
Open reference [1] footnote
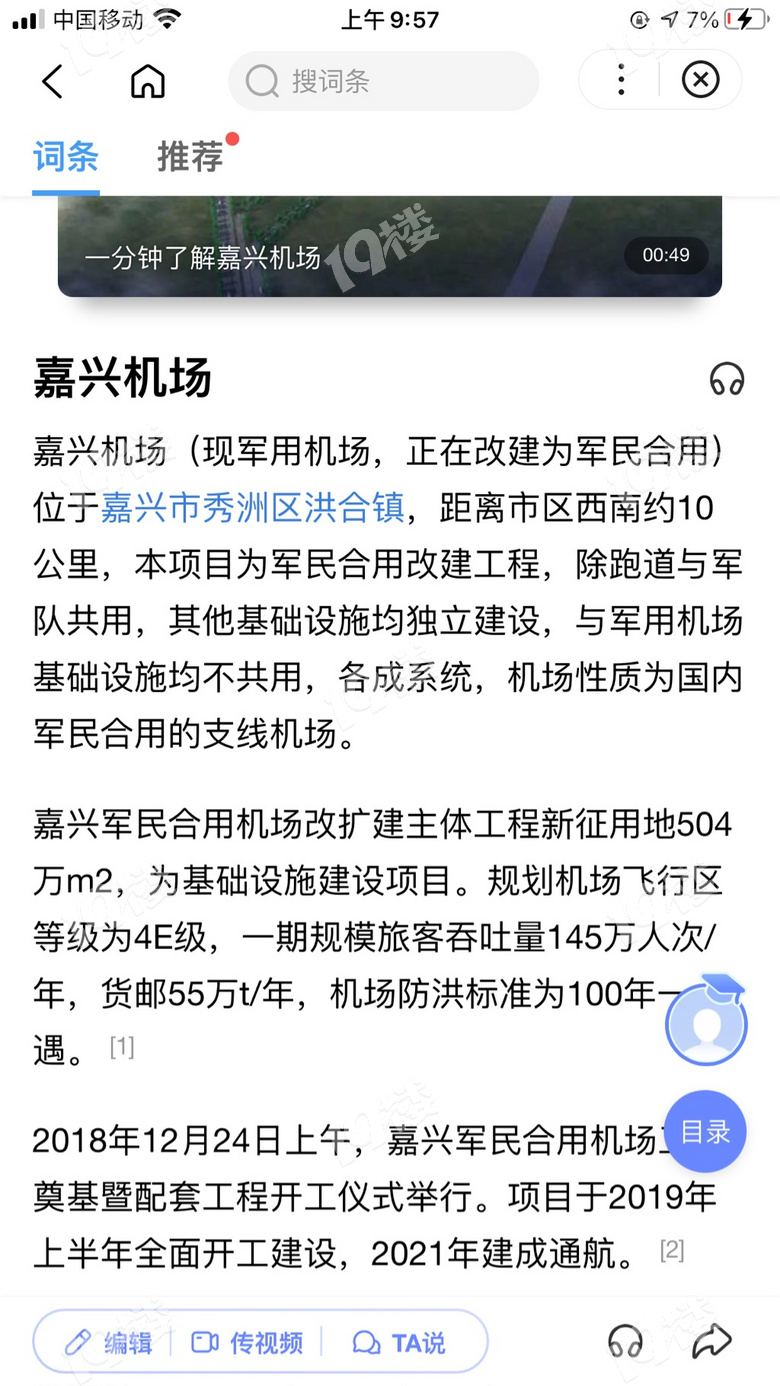pyautogui.click(x=121, y=1047)
